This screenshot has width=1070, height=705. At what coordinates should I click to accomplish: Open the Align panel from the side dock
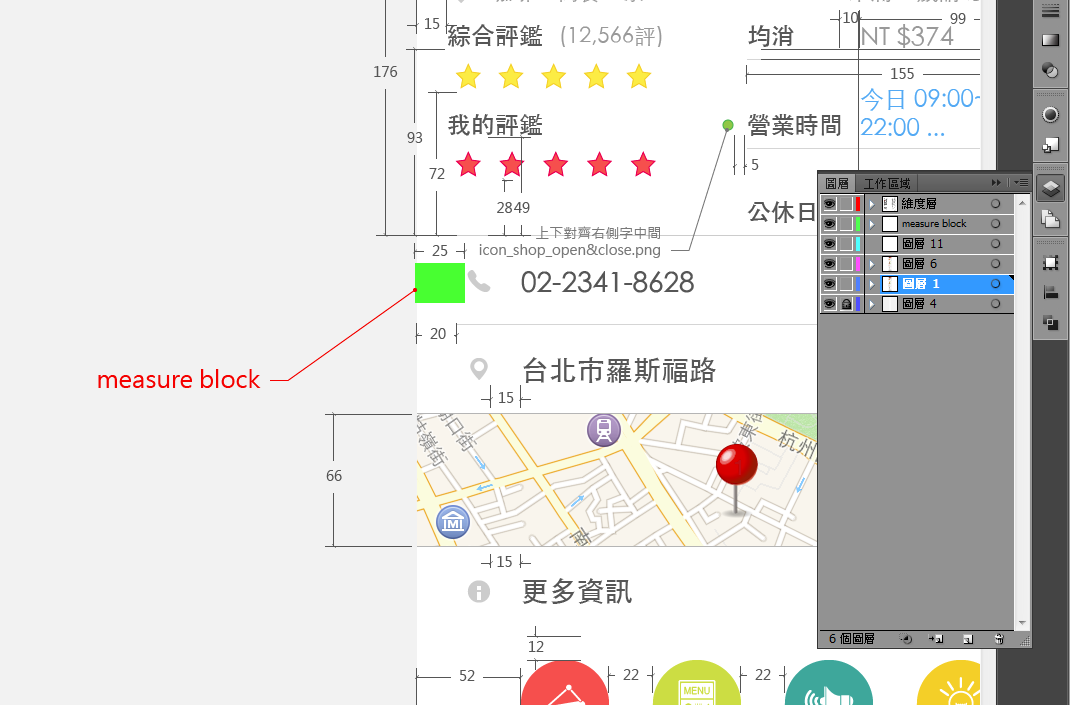tap(1050, 293)
